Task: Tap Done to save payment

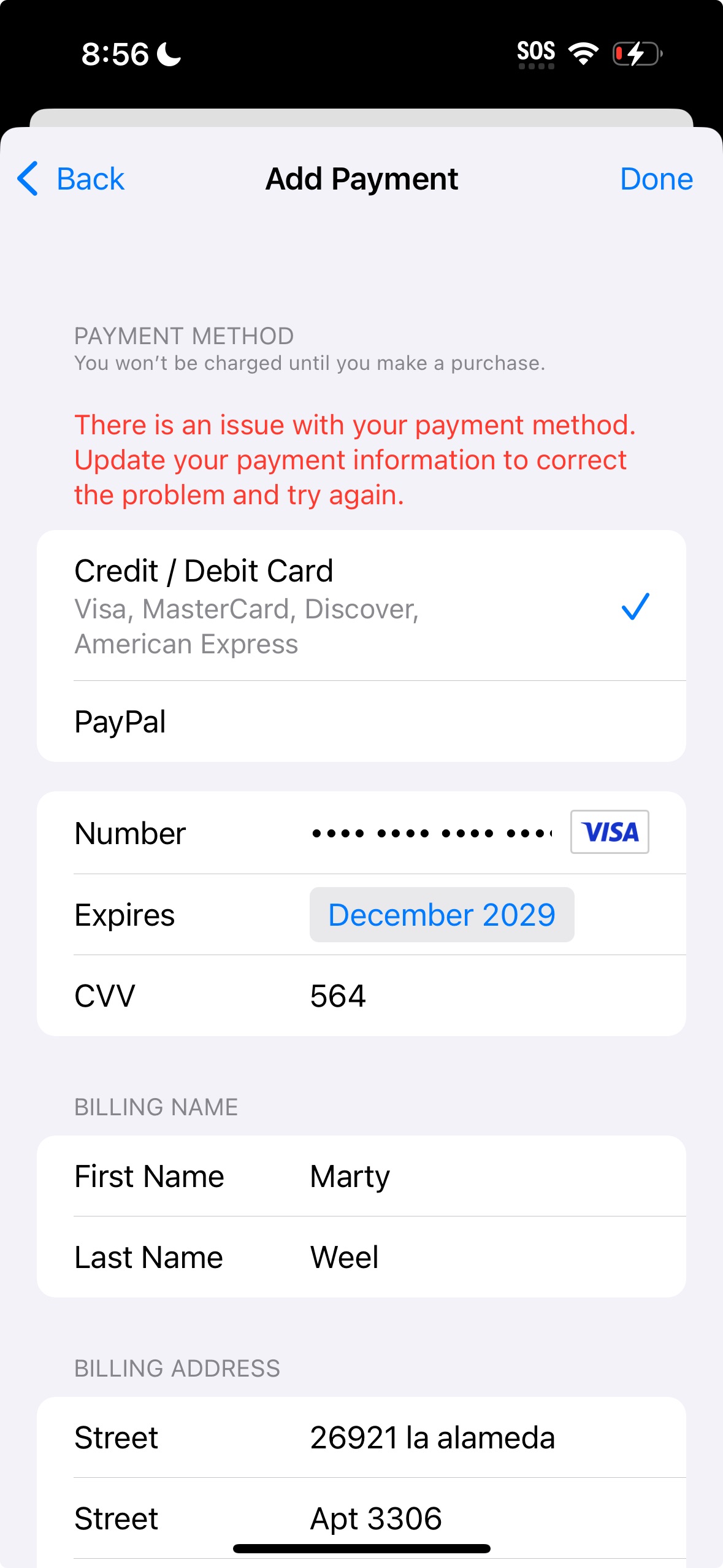Action: (656, 179)
